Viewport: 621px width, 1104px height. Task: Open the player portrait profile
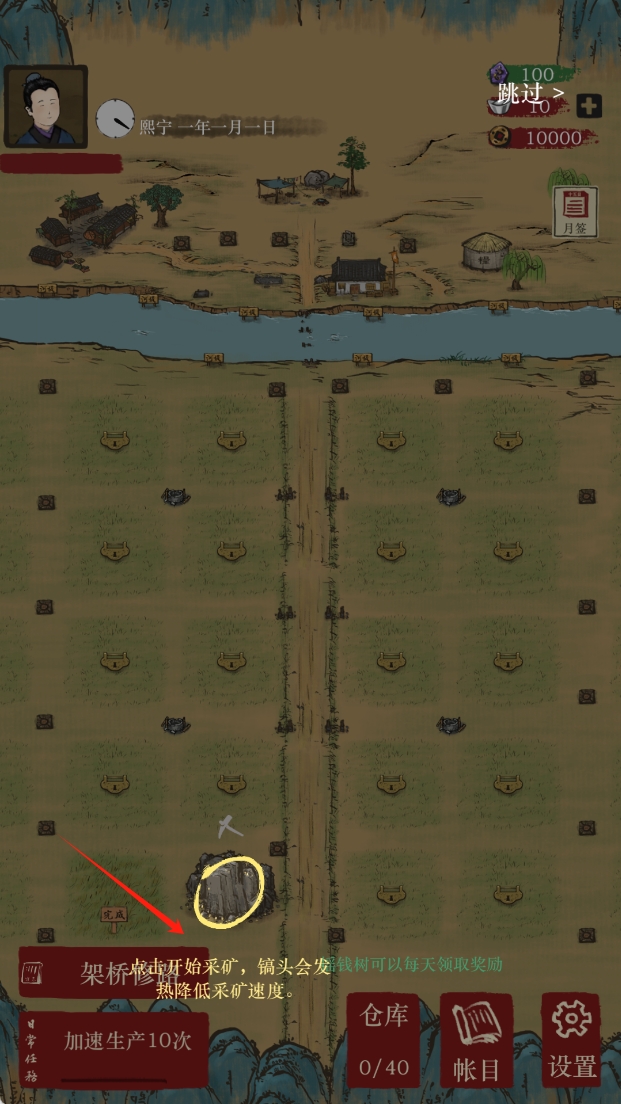coord(45,107)
